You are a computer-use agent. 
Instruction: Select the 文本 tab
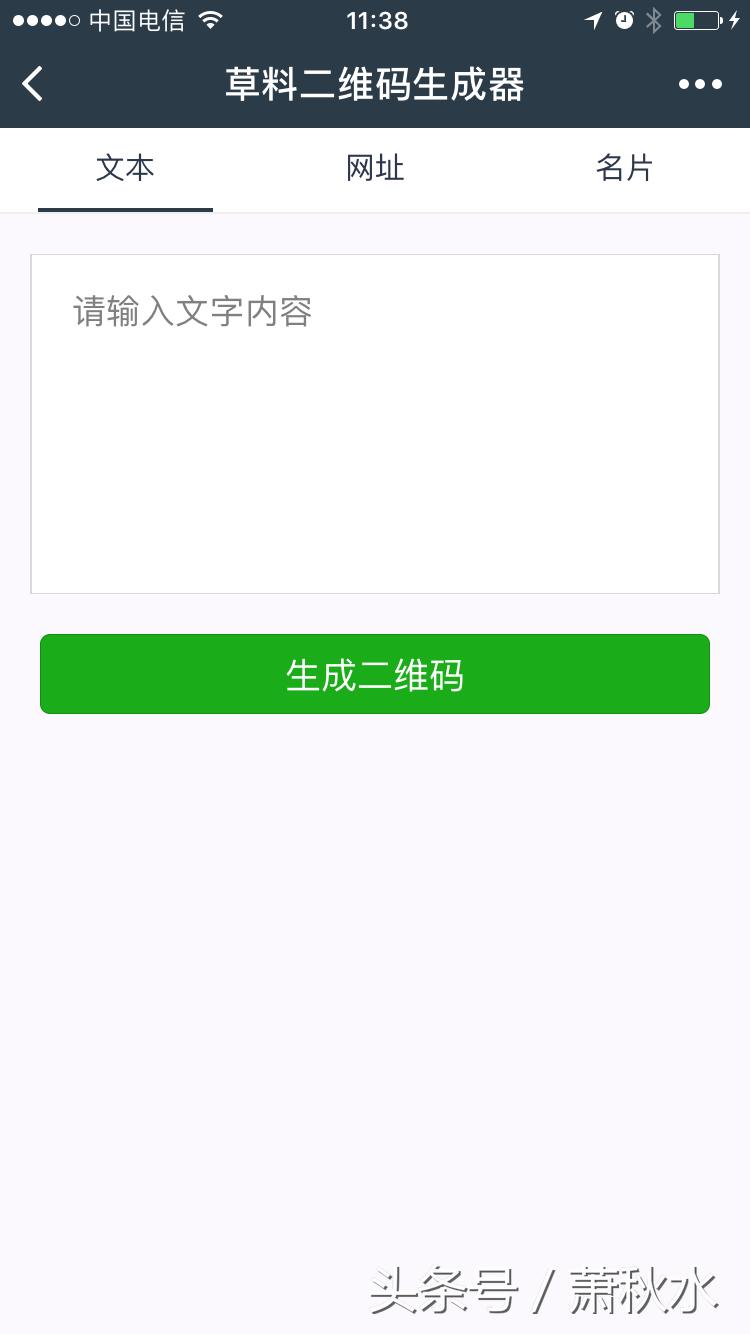tap(125, 169)
